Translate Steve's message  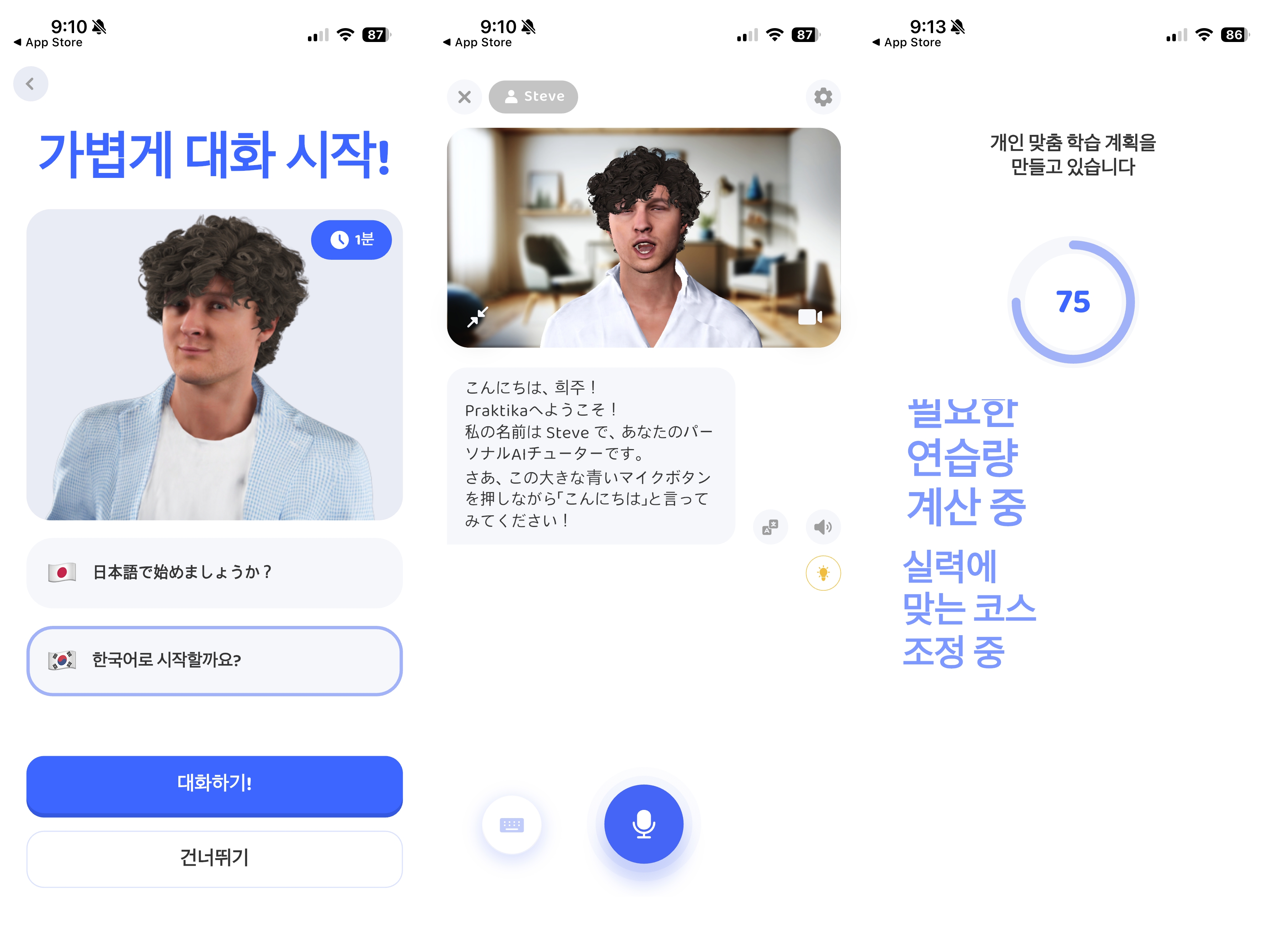point(770,527)
